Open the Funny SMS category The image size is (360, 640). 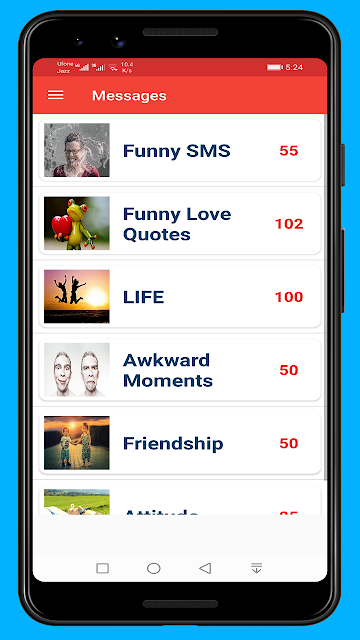tap(180, 150)
